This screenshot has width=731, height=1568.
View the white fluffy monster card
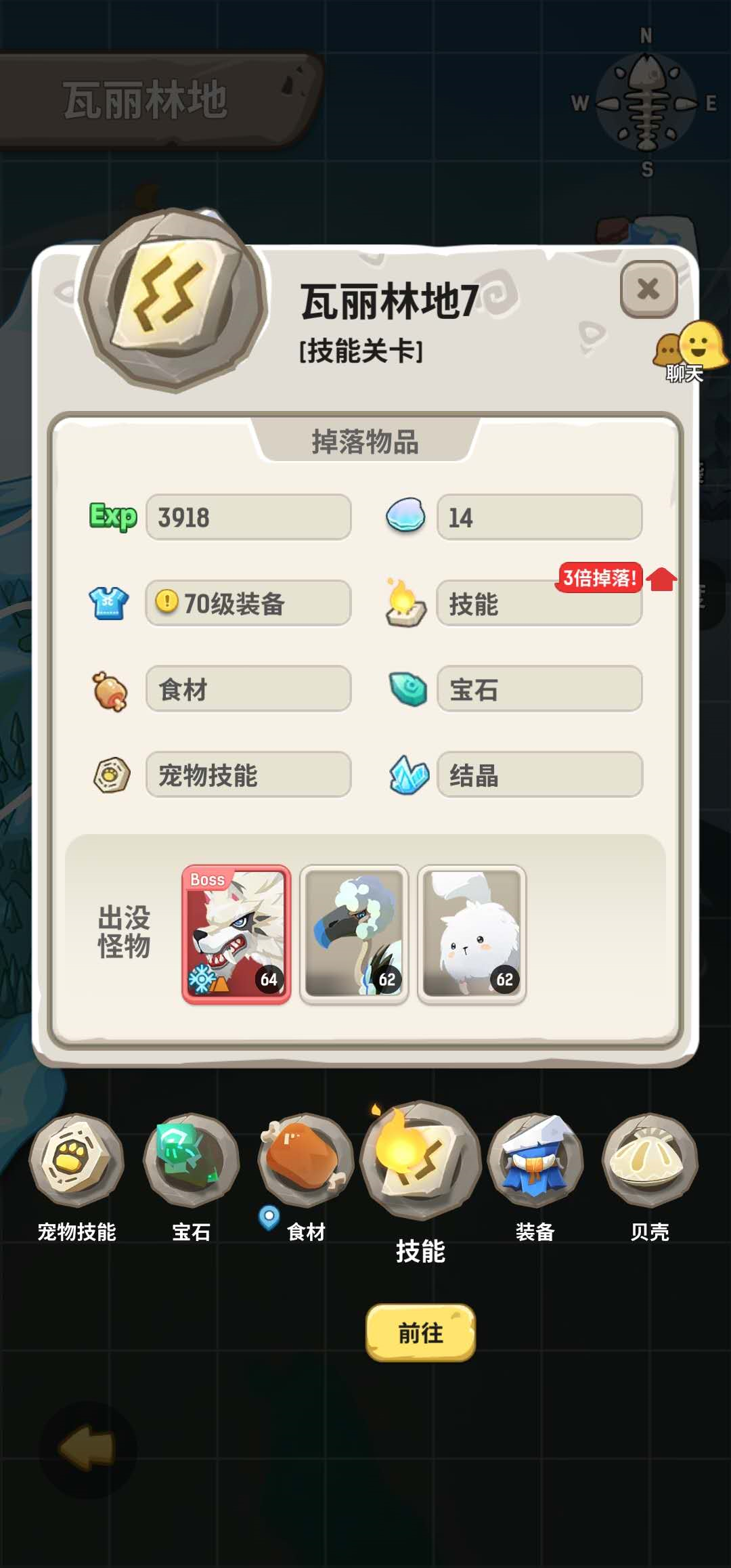pos(472,934)
